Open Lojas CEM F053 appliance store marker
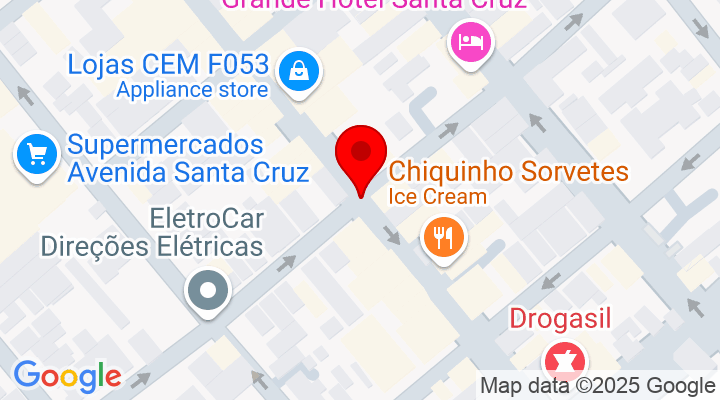Viewport: 720px width, 400px height. 299,71
